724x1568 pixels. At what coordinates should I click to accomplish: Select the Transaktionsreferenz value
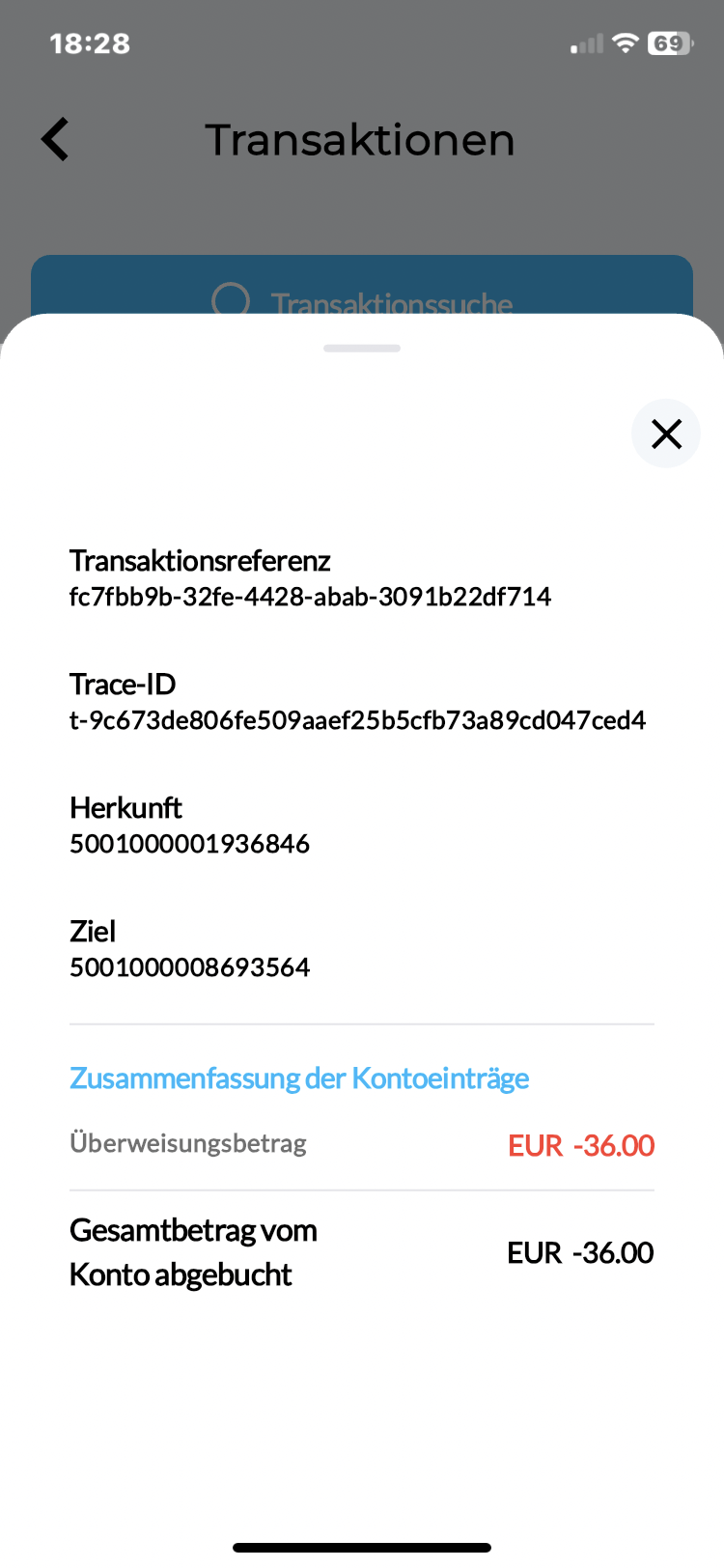[x=309, y=597]
